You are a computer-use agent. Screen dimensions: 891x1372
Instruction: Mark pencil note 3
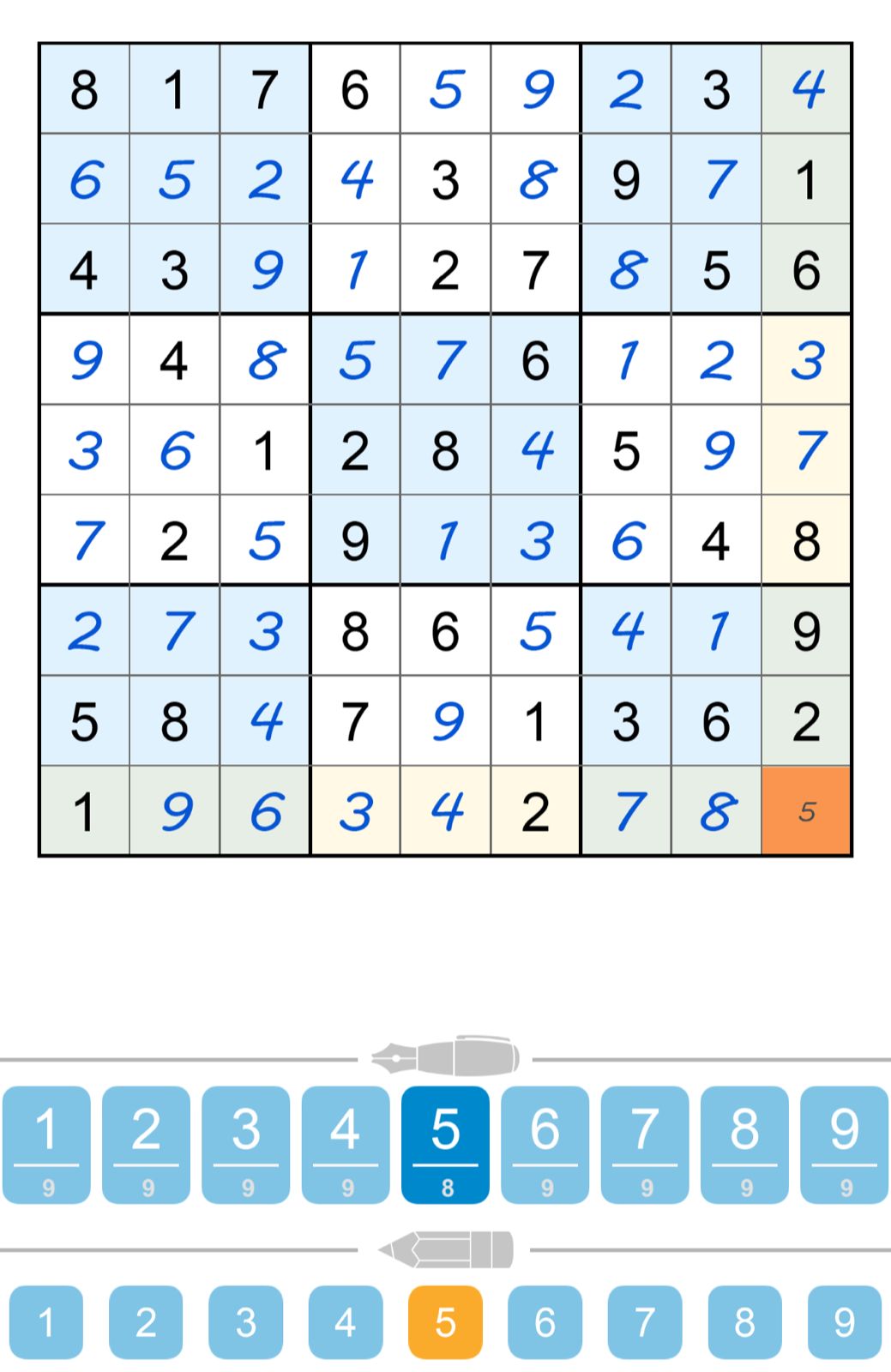(245, 1322)
